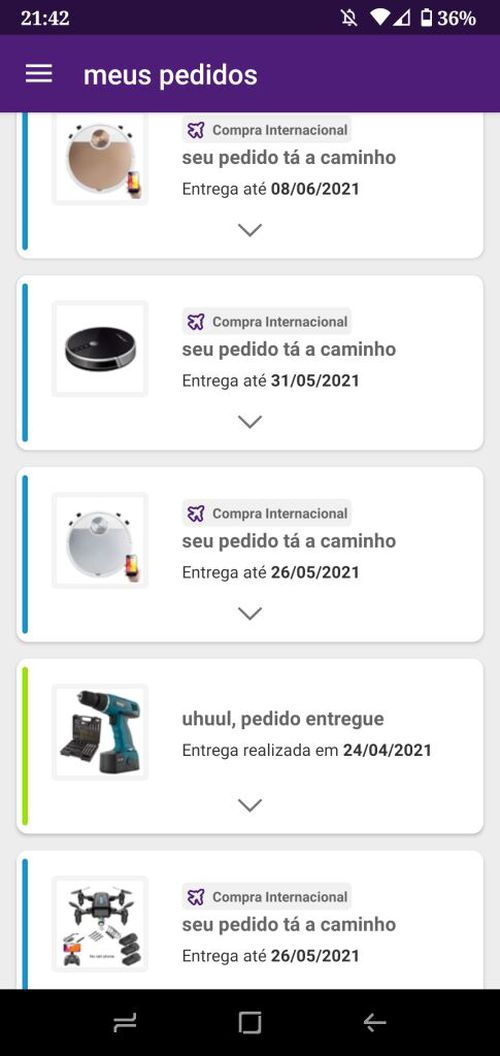Open the black robot vacuum product thumbnail
Viewport: 500px width, 1056px height.
(x=100, y=349)
